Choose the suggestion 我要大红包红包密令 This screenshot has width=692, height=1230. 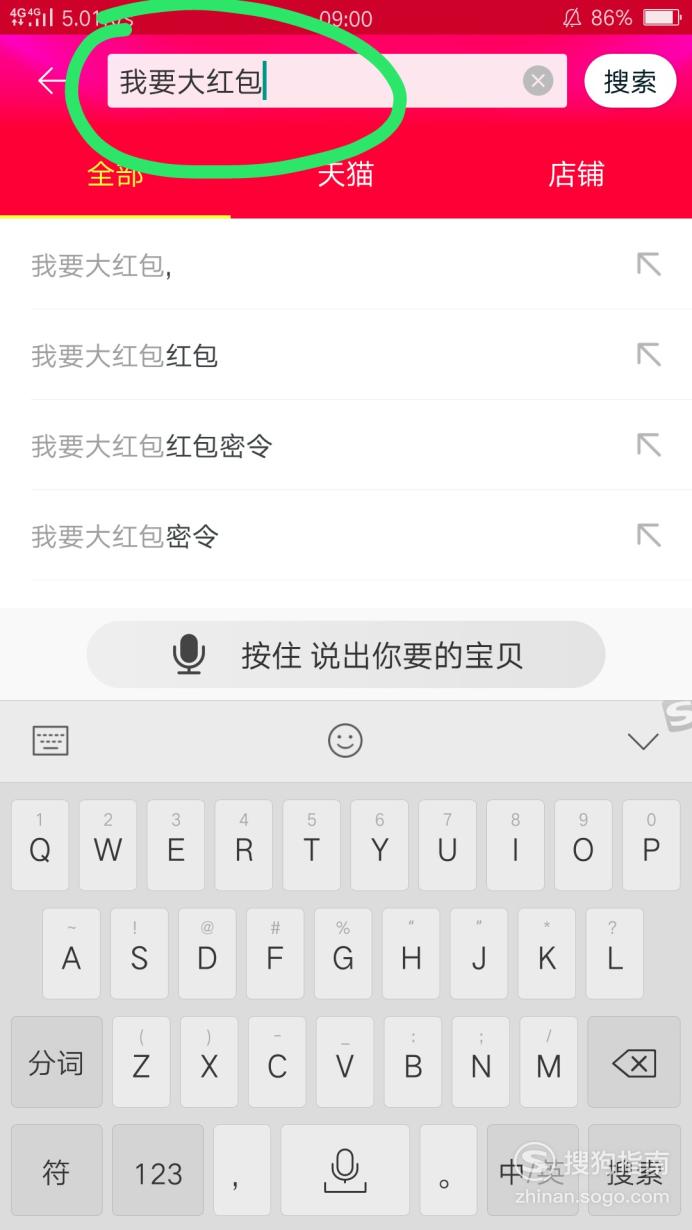[x=346, y=446]
